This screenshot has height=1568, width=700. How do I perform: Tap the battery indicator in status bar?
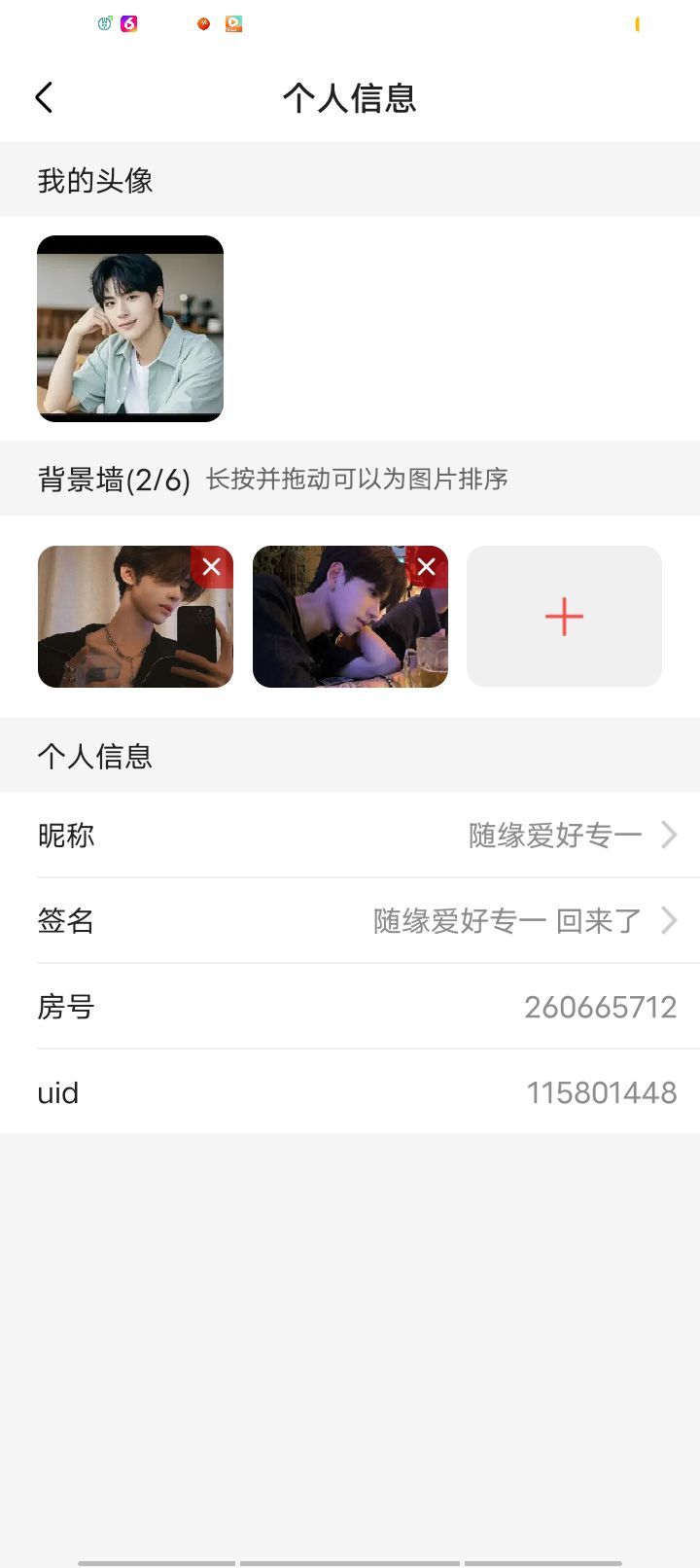(637, 24)
